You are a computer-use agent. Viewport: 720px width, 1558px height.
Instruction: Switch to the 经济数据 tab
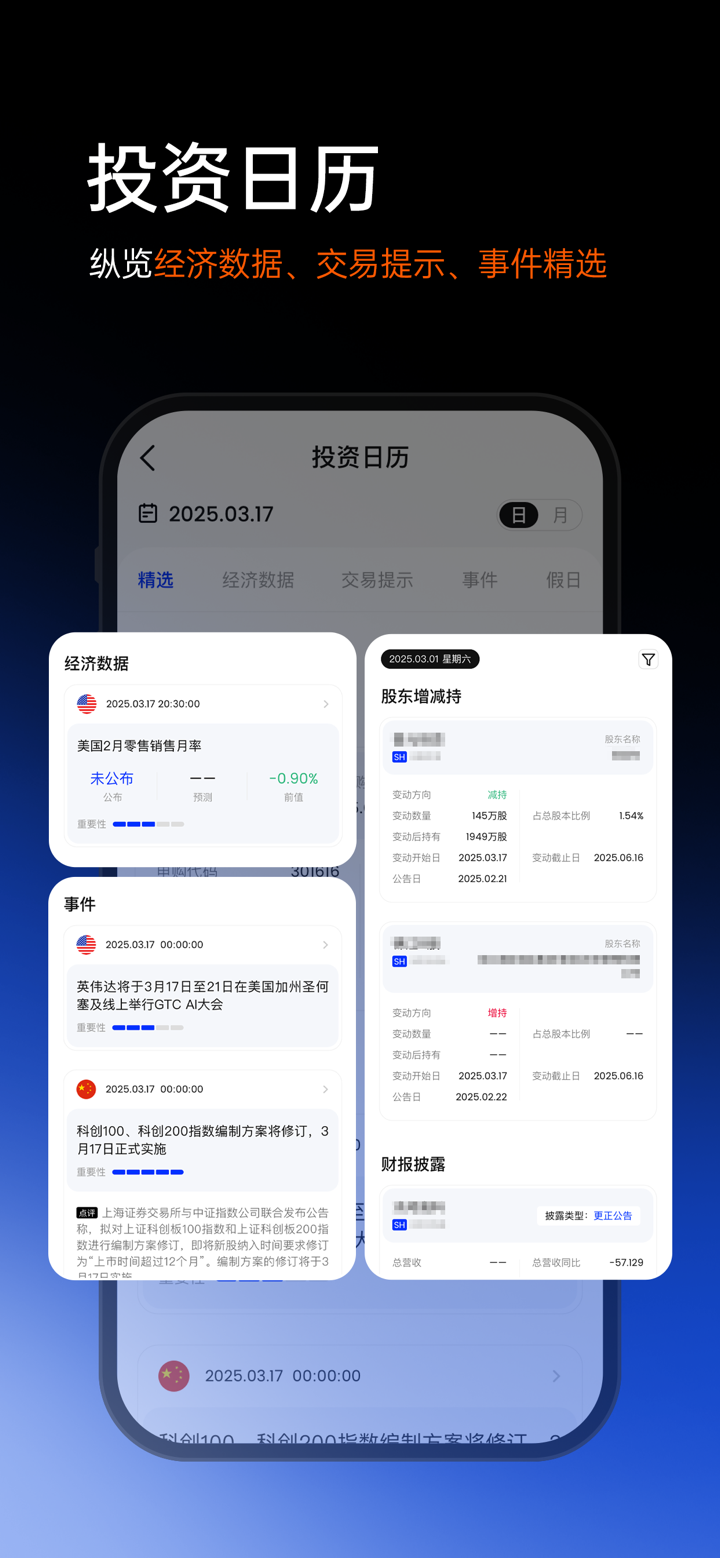coord(258,580)
